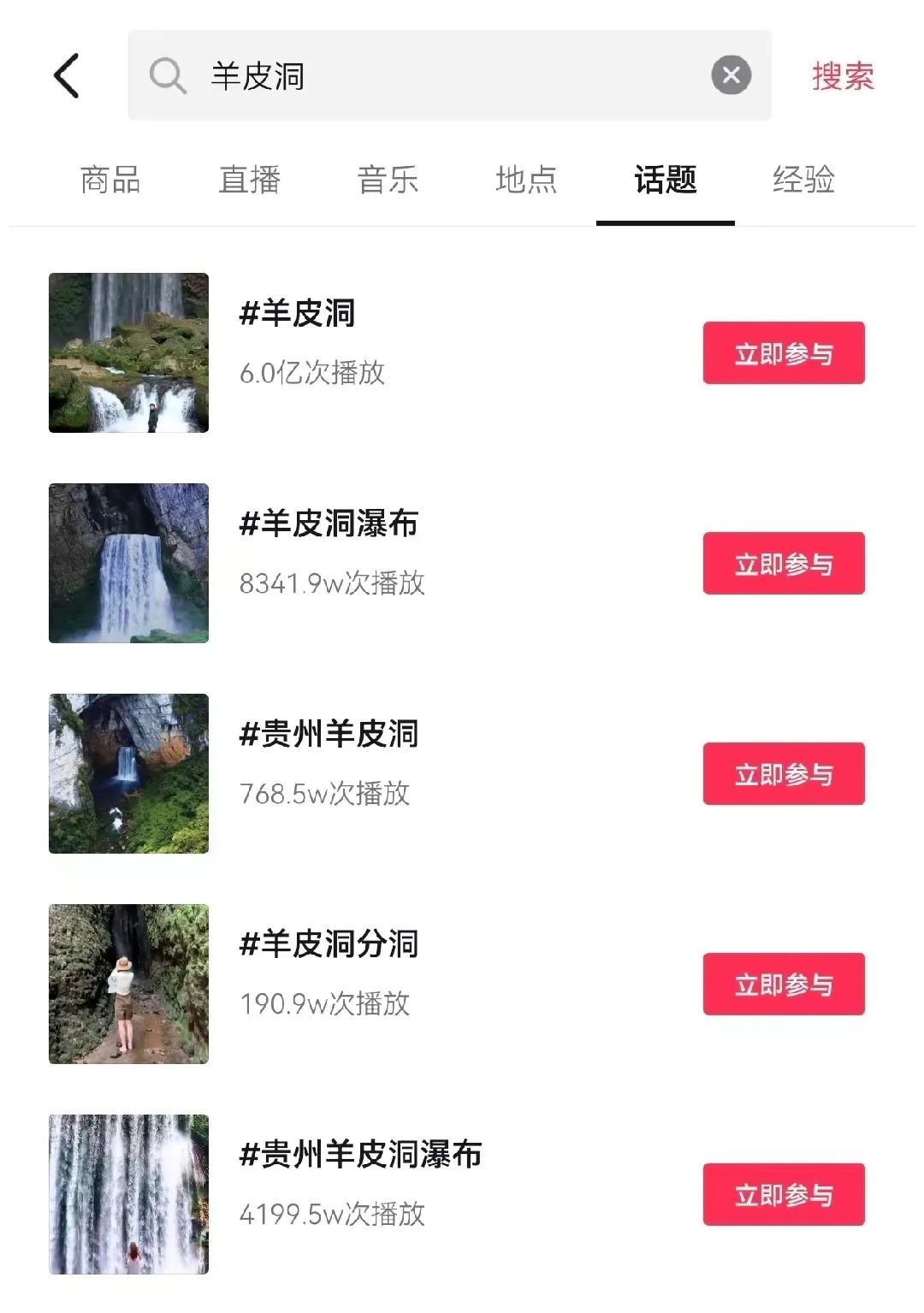Screen dimensions: 924x1313
Task: Tap 立即参与 for the 8341.9w次播放 topic
Action: point(784,564)
